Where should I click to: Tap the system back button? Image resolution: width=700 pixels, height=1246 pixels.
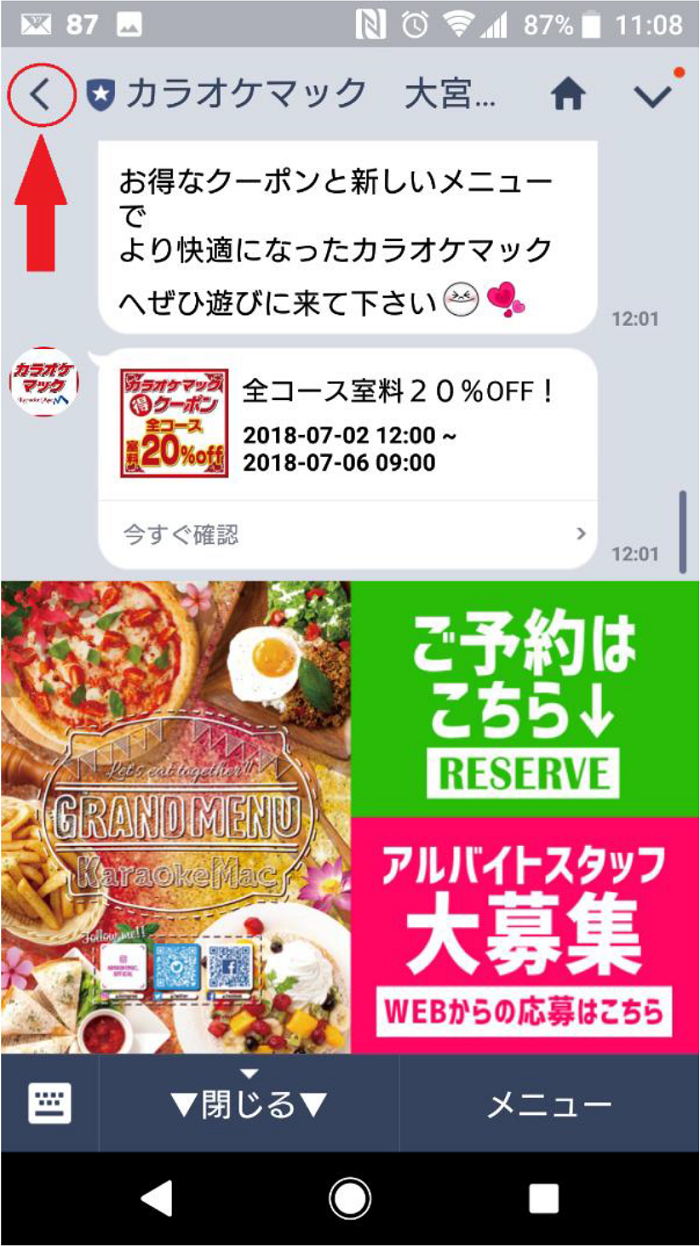(156, 1198)
